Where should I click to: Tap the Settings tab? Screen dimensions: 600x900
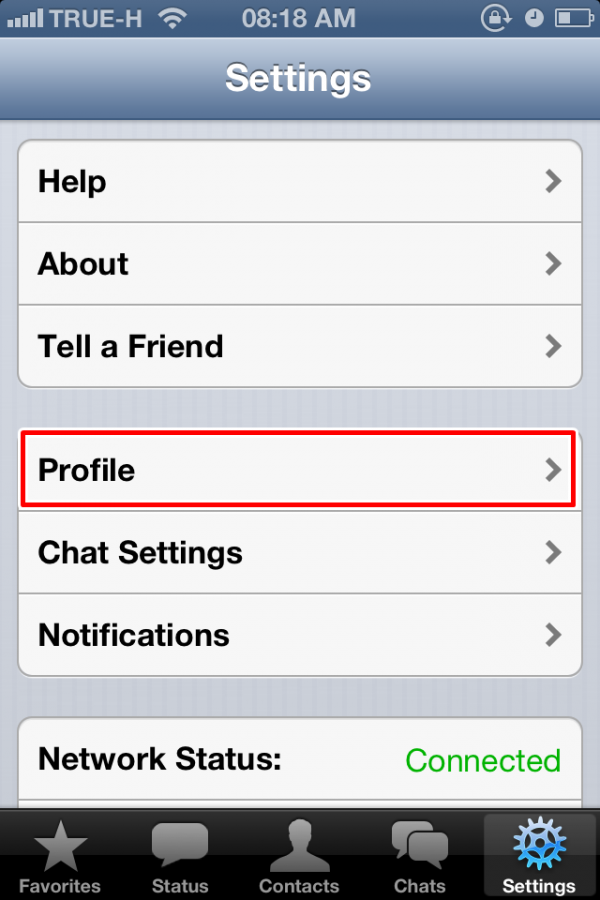tap(539, 856)
